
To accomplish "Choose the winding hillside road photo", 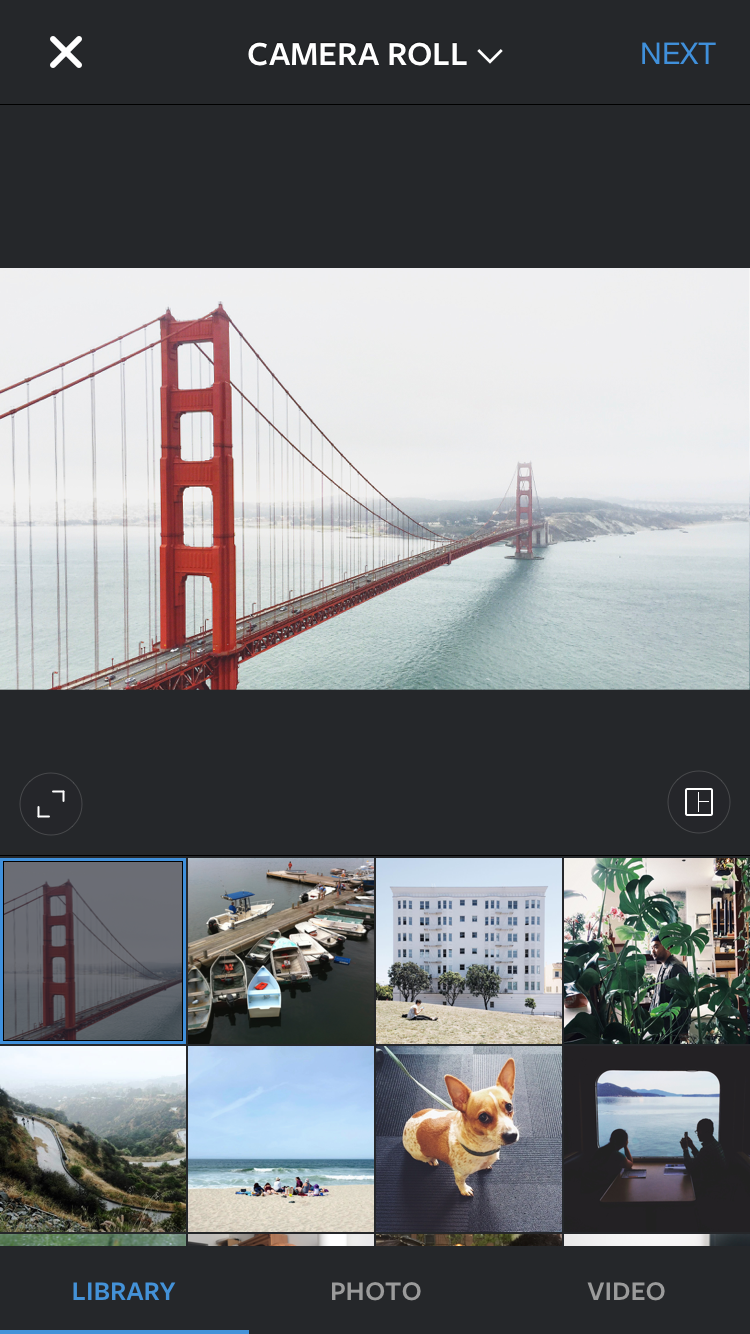I will tap(93, 1139).
